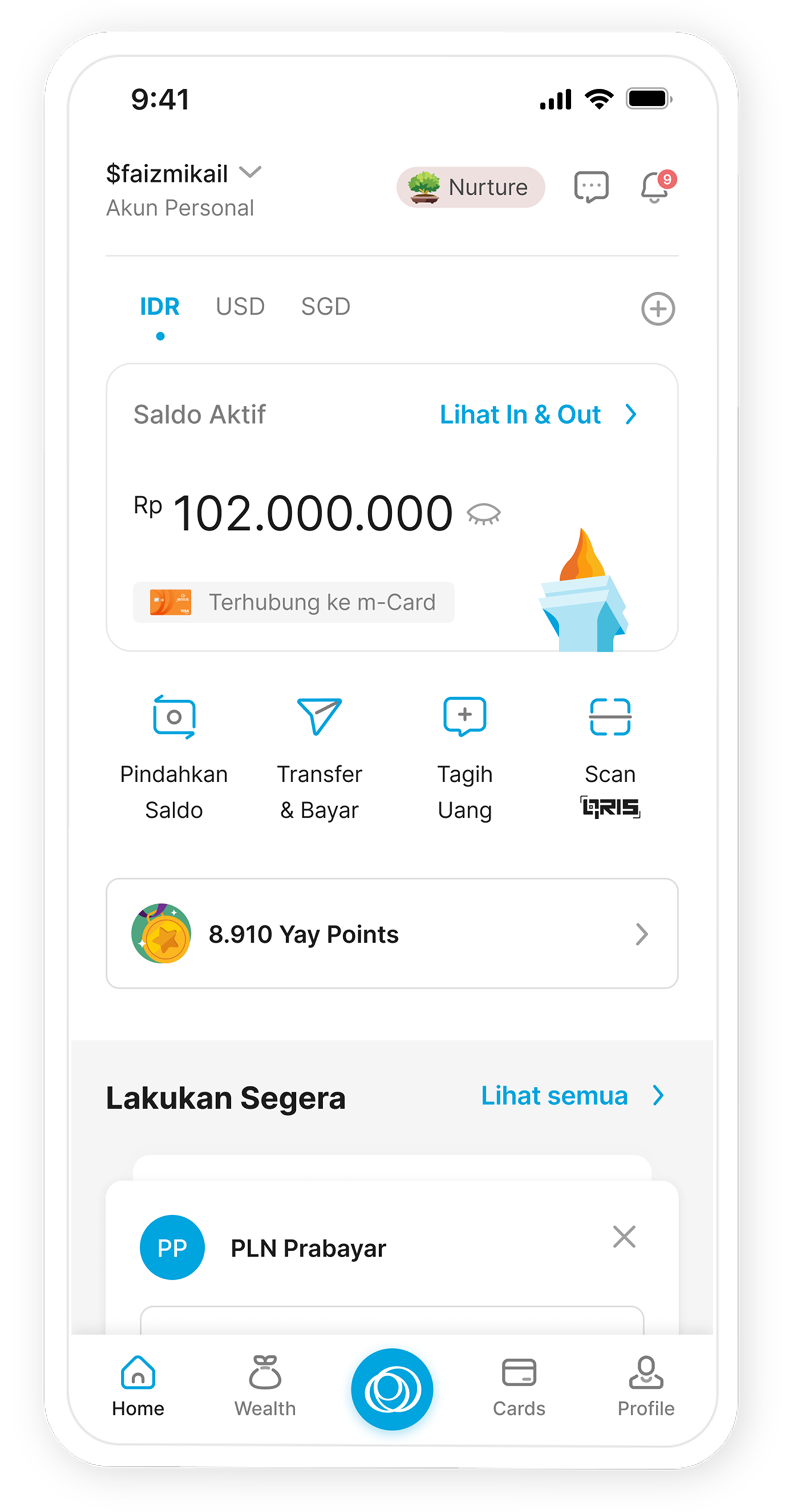Open the Nurture level chip
Viewport: 794px width, 1512px height.
[470, 188]
